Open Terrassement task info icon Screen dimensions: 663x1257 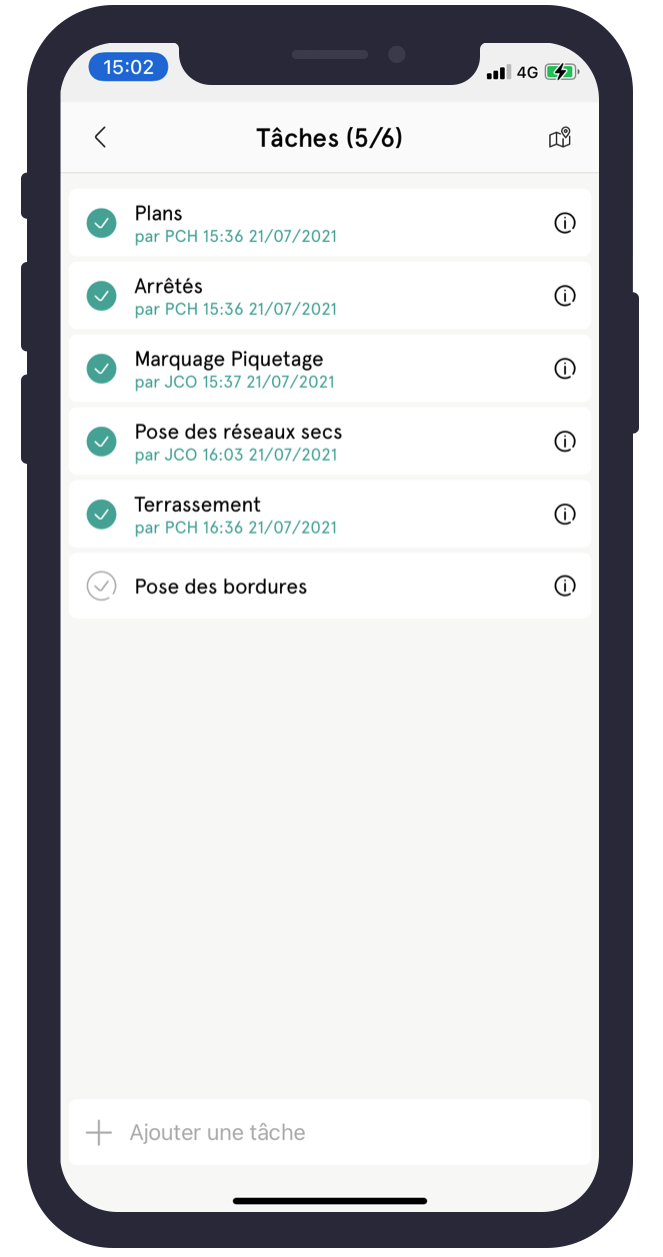(x=565, y=514)
